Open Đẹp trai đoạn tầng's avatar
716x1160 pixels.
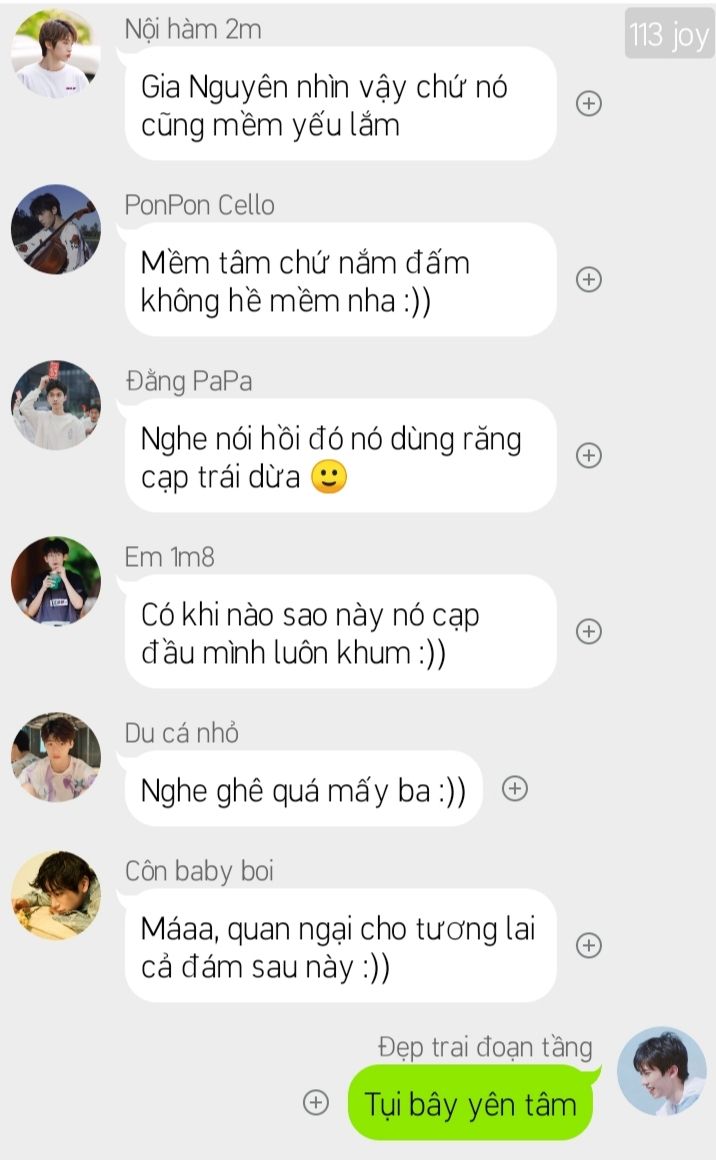[x=661, y=1071]
